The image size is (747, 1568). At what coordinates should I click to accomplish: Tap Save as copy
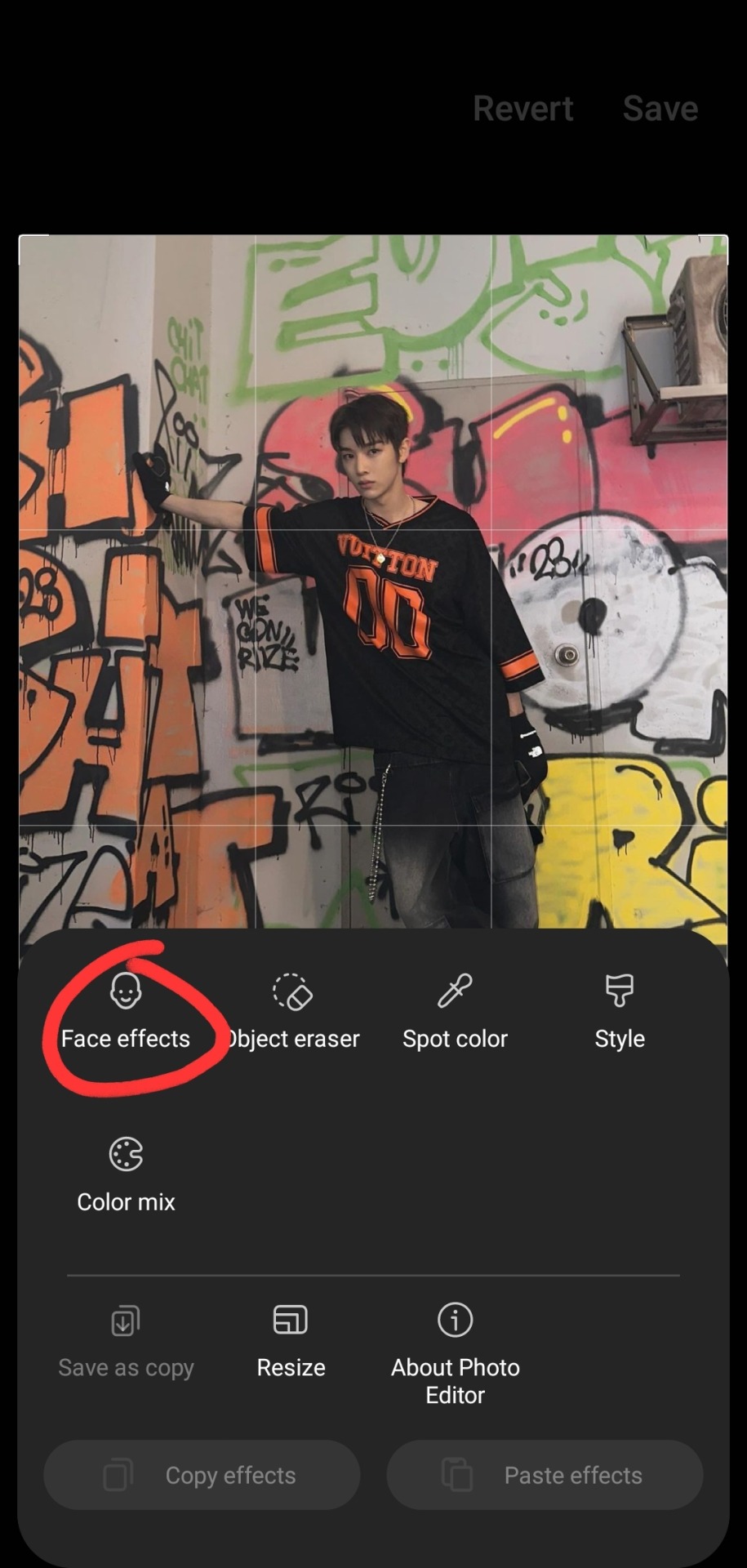126,1339
